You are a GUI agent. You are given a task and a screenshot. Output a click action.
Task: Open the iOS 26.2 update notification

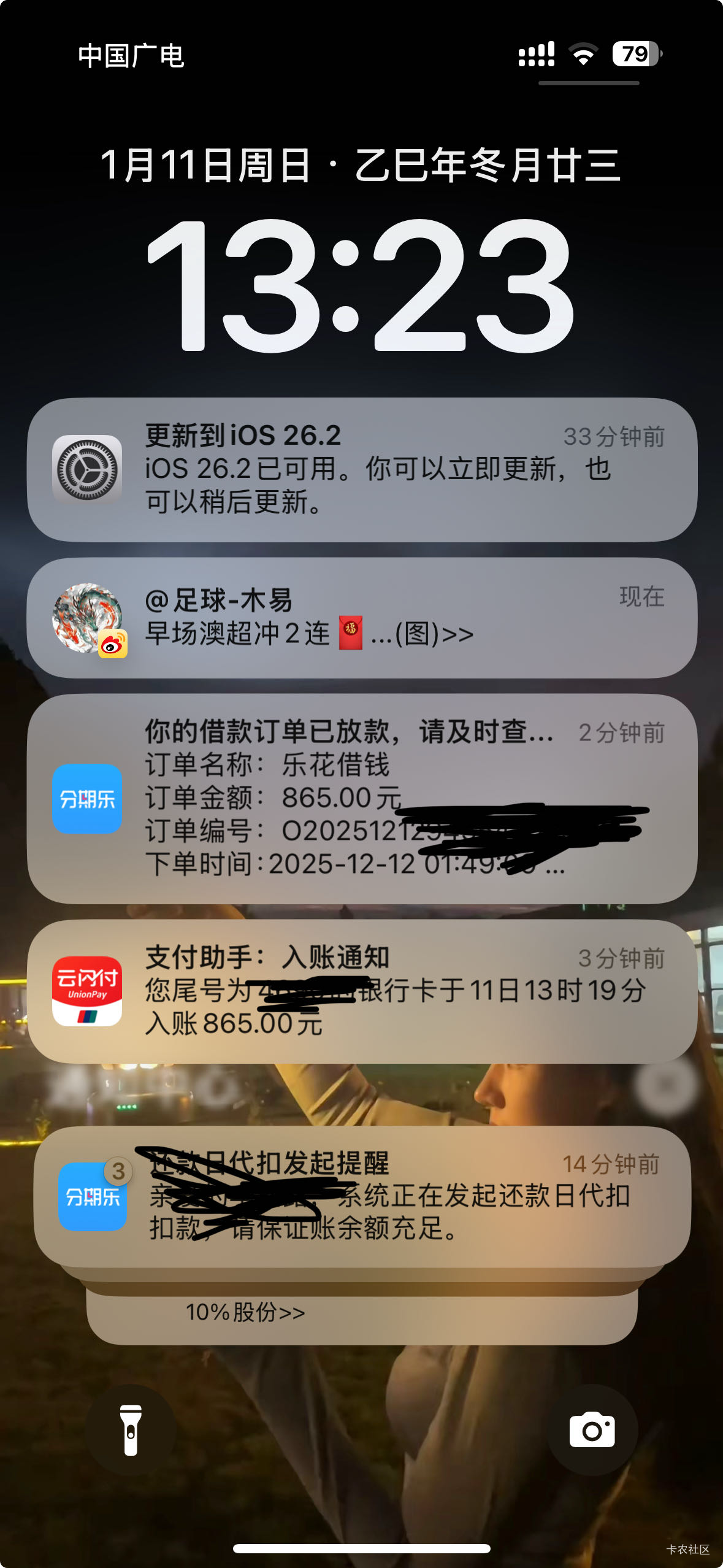point(362,469)
